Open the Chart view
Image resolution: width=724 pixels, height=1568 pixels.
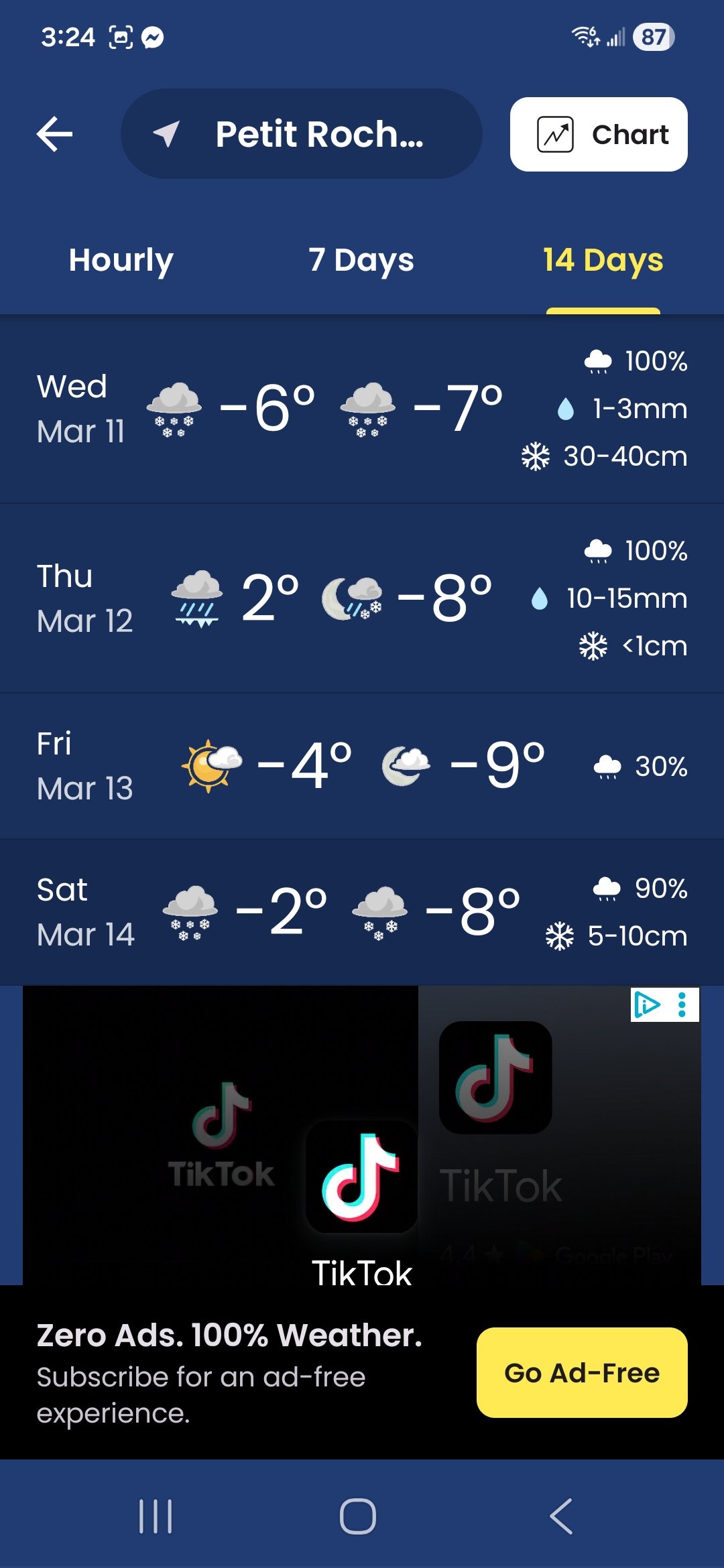point(599,134)
